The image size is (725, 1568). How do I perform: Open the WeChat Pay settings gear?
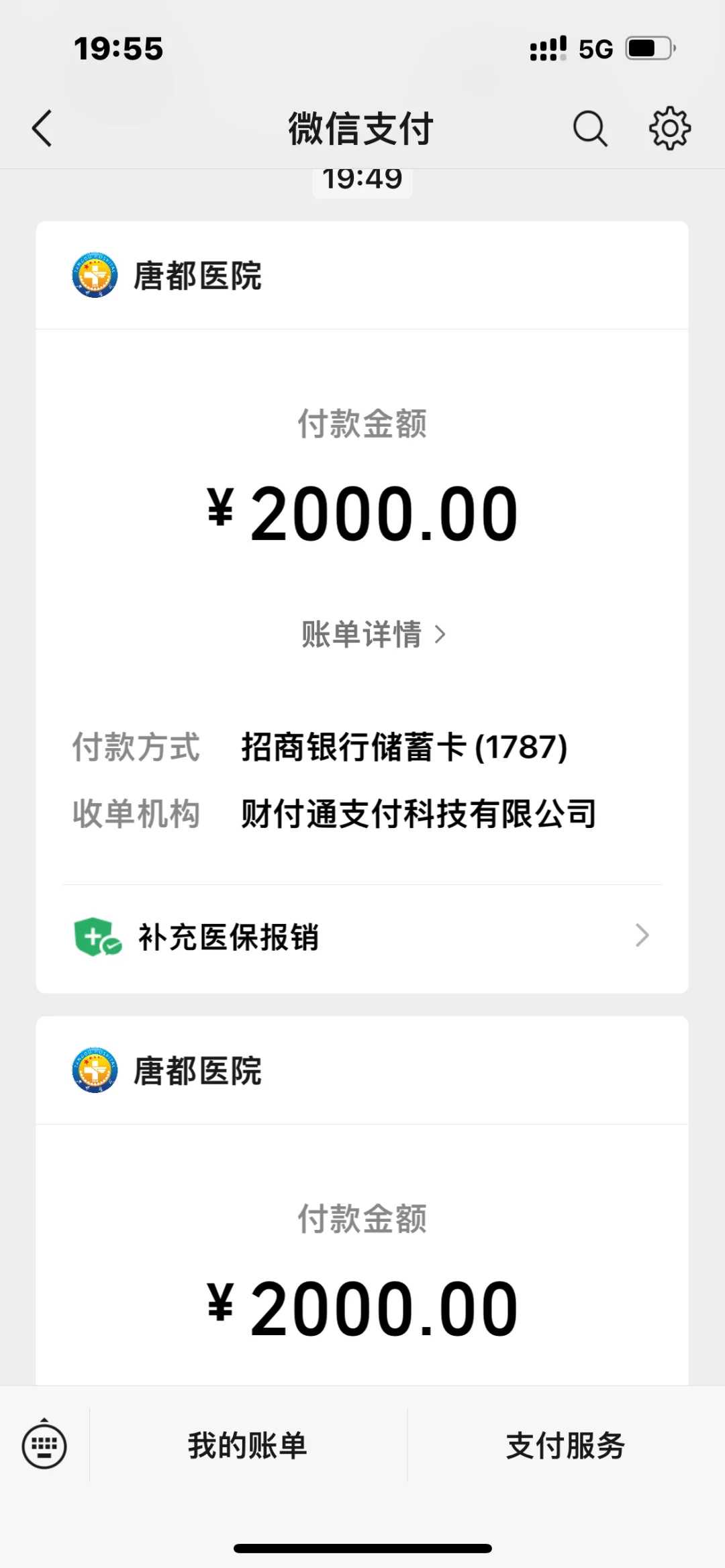669,128
